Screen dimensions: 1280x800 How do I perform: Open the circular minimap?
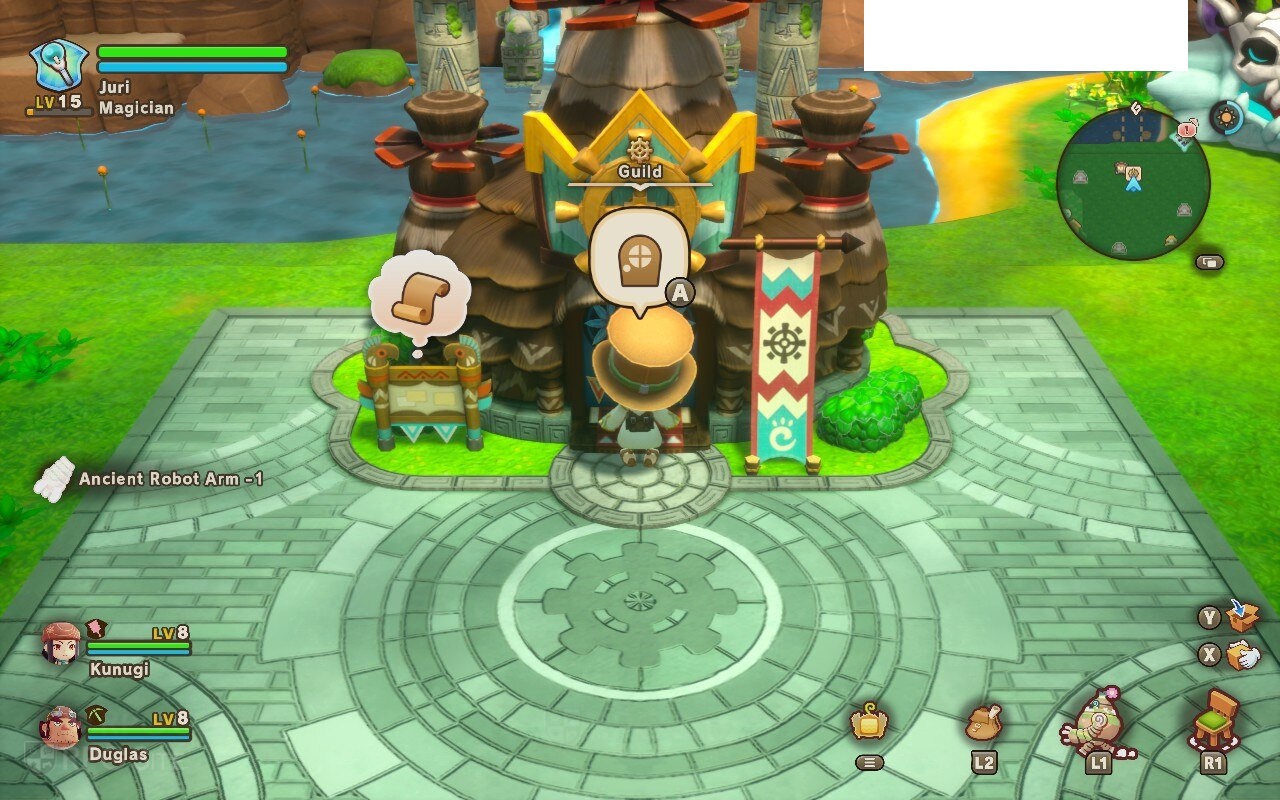1132,183
